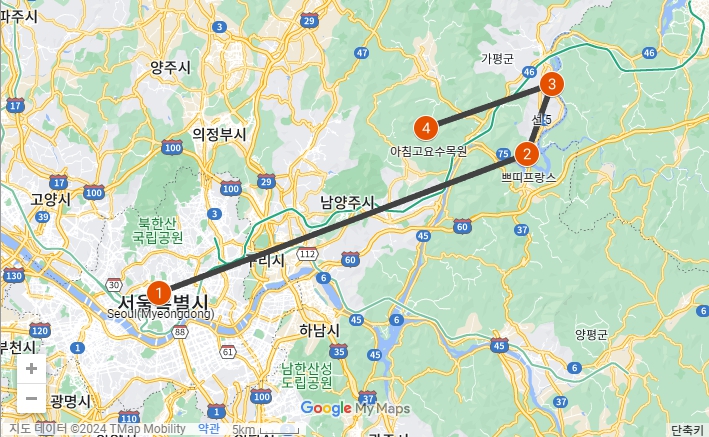The height and width of the screenshot is (437, 709).
Task: Open marker 1 at Seoul Myeongdong
Action: (158, 293)
